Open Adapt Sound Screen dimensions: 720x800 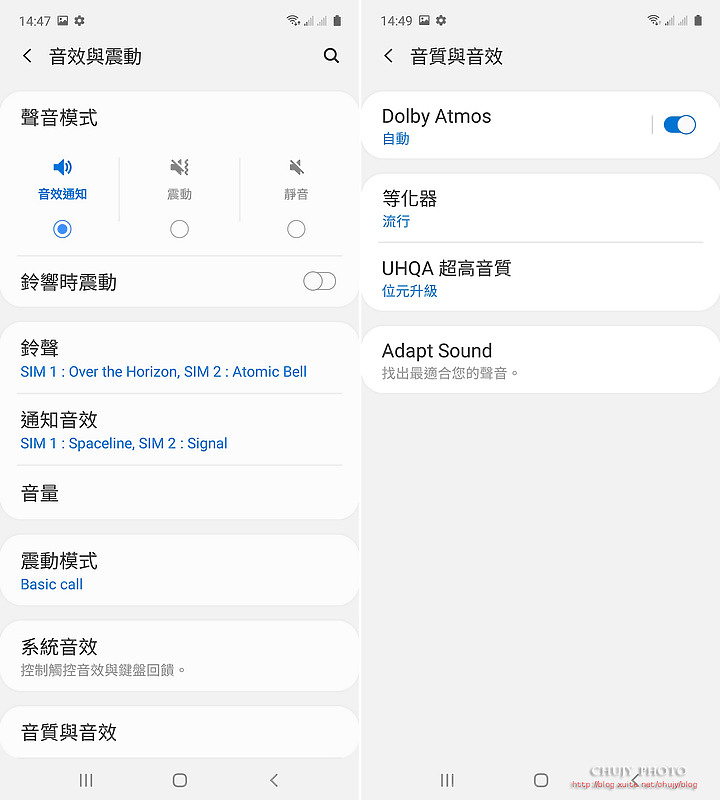(540, 360)
